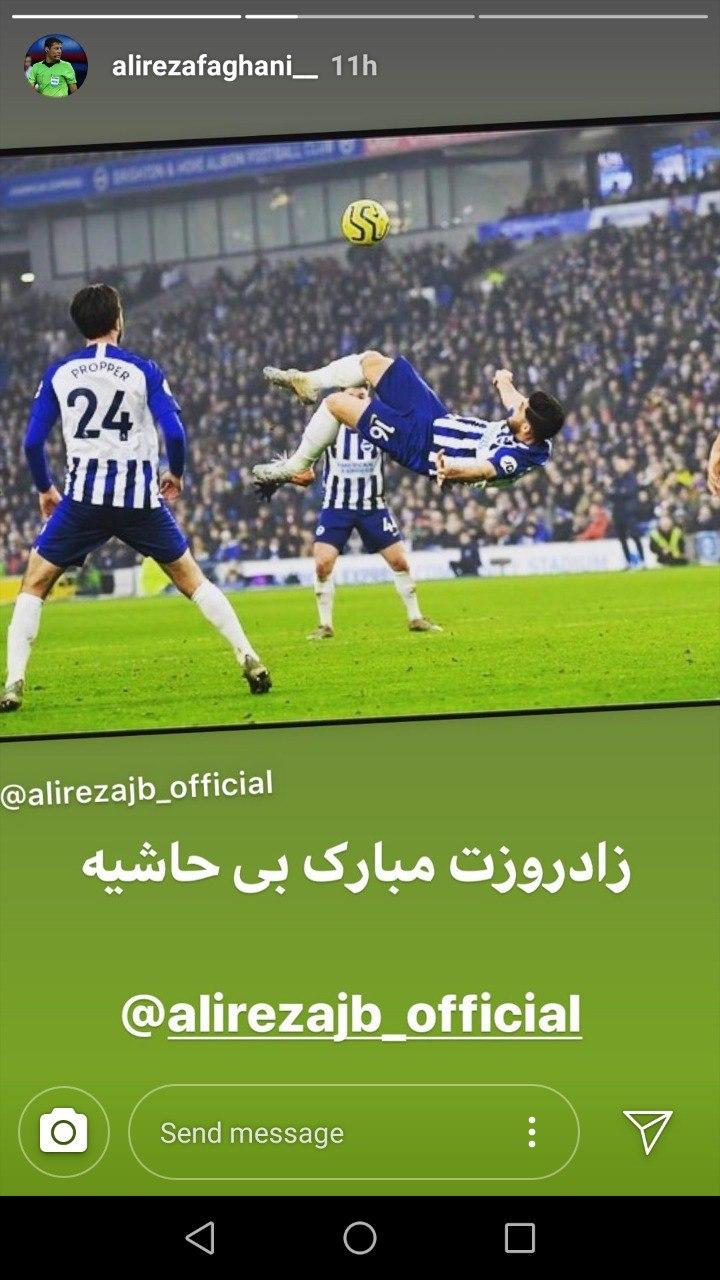Viewport: 720px width, 1280px height.
Task: Share this story via paper plane icon
Action: pyautogui.click(x=647, y=1132)
